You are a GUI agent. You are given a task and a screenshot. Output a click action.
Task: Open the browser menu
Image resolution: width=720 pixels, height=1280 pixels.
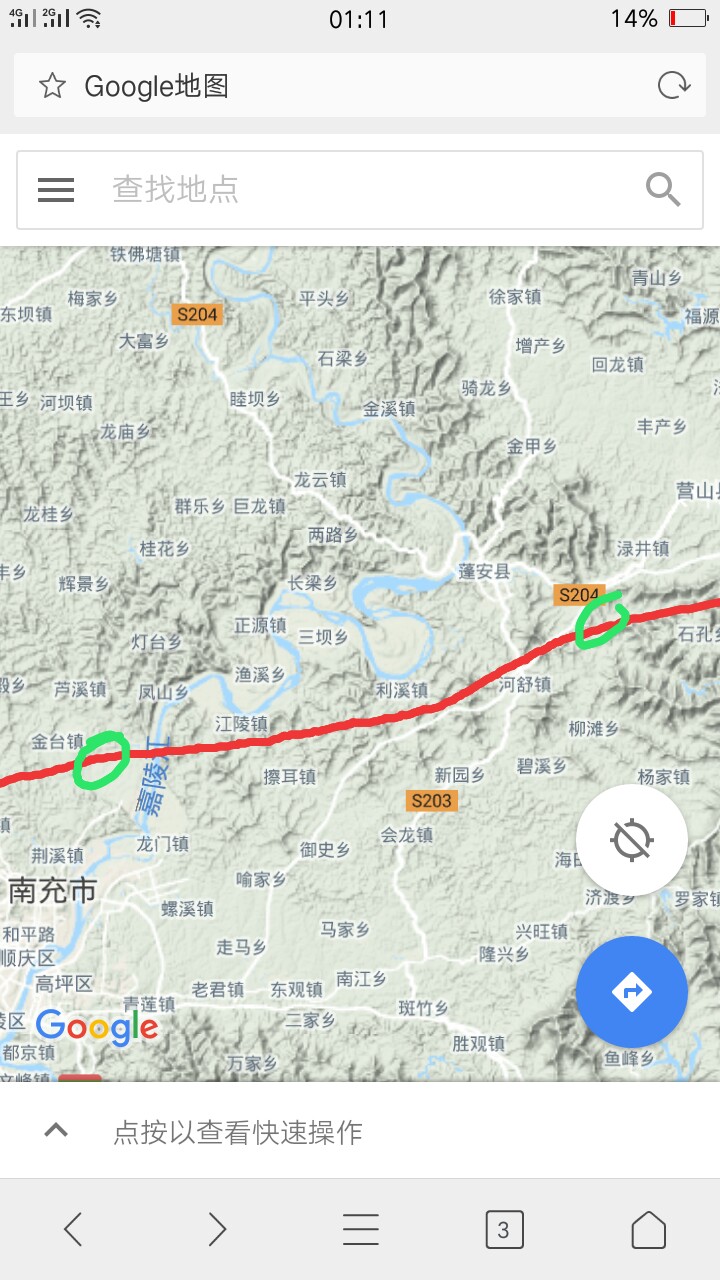pos(360,1229)
